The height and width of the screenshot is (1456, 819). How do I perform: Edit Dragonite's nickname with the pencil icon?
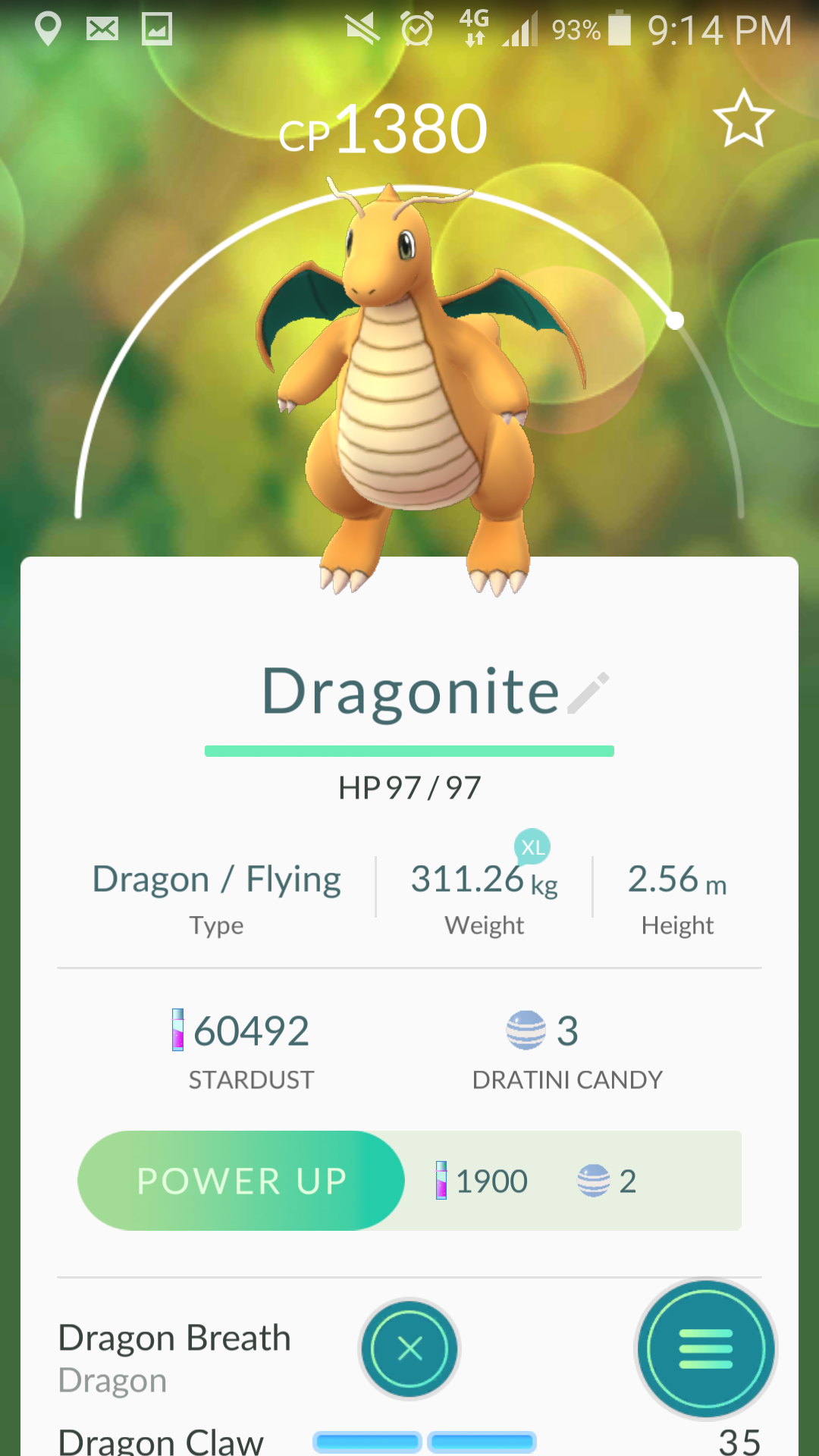pyautogui.click(x=588, y=692)
